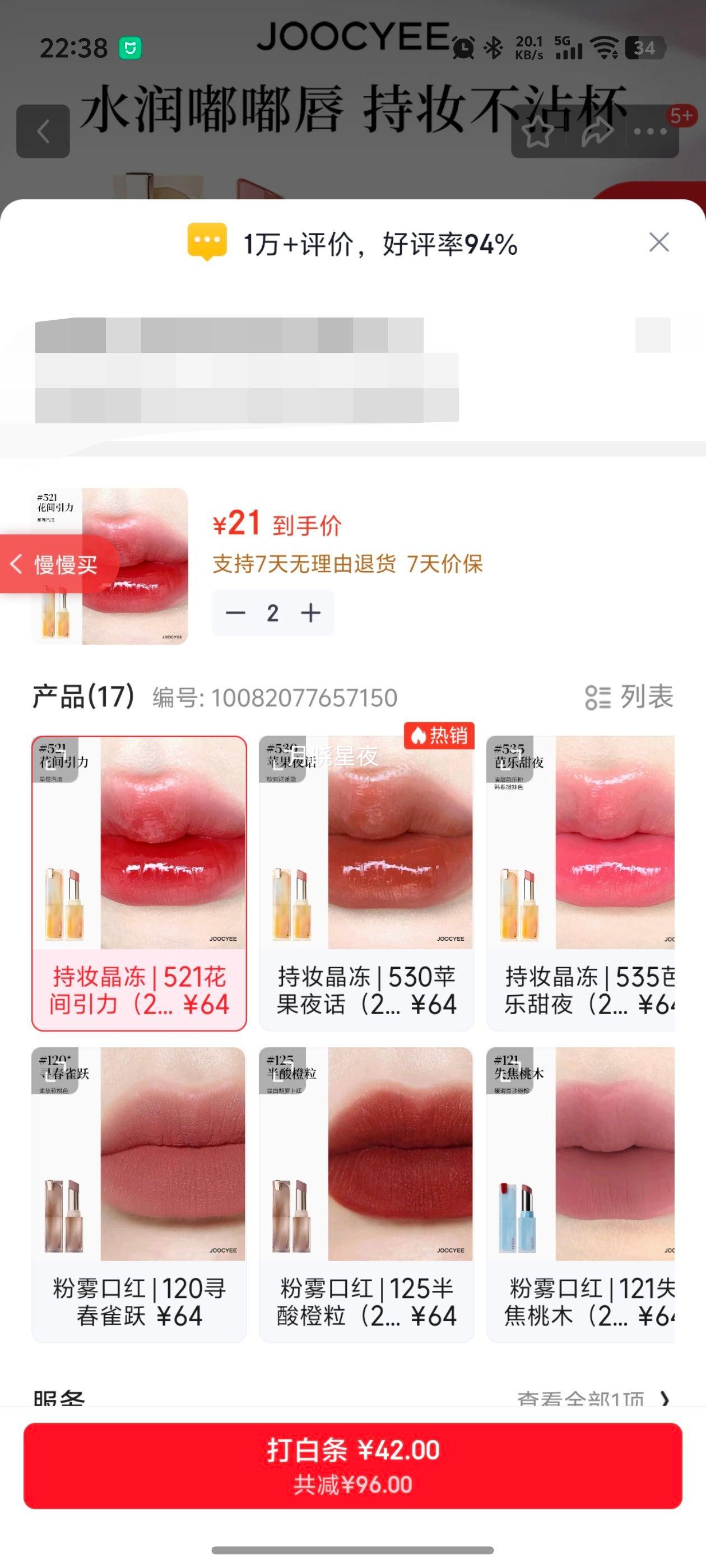Increase quantity with the plus button
The width and height of the screenshot is (706, 1568).
coord(312,614)
